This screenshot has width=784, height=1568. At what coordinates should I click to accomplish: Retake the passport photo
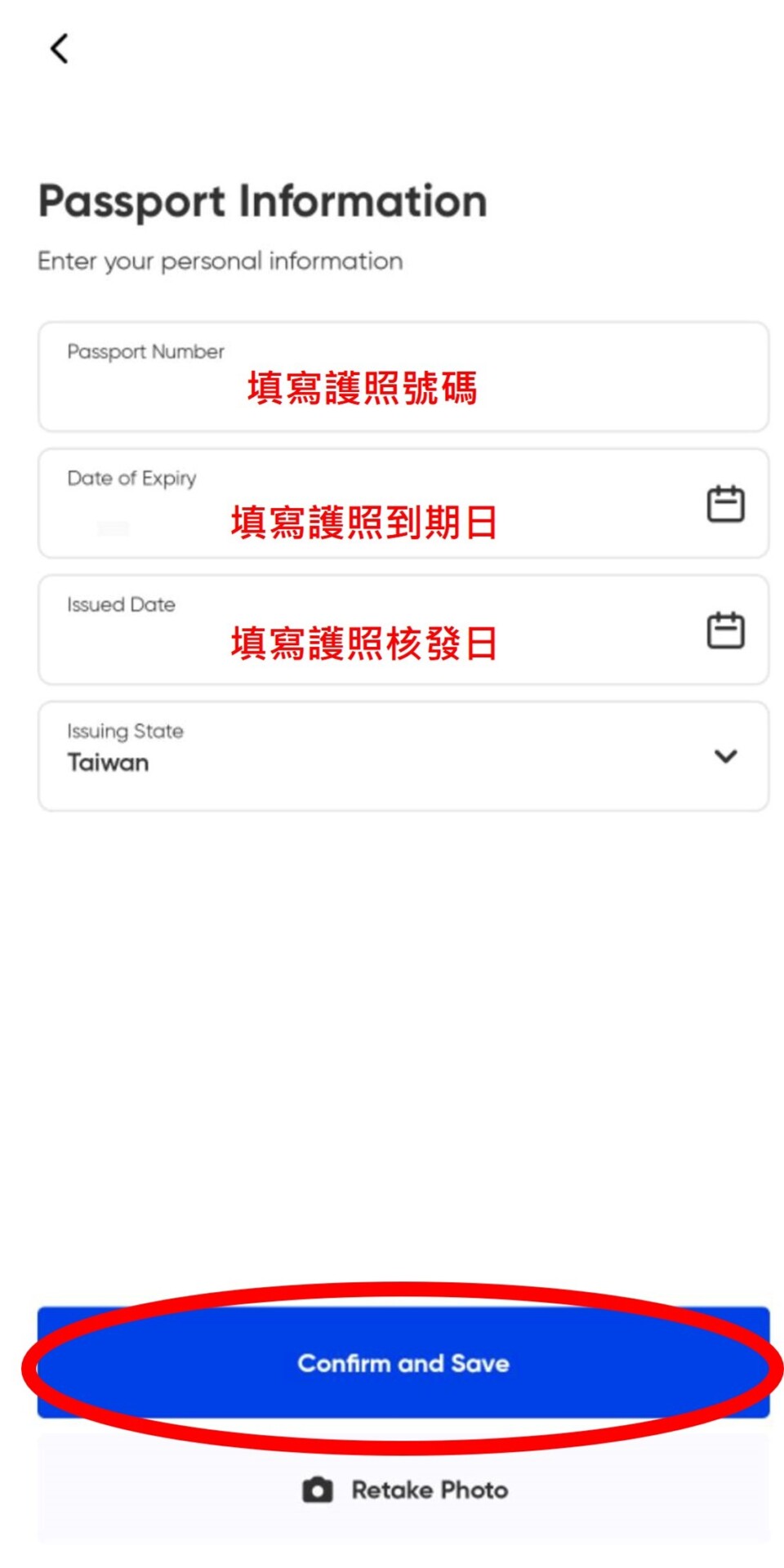point(404,1490)
